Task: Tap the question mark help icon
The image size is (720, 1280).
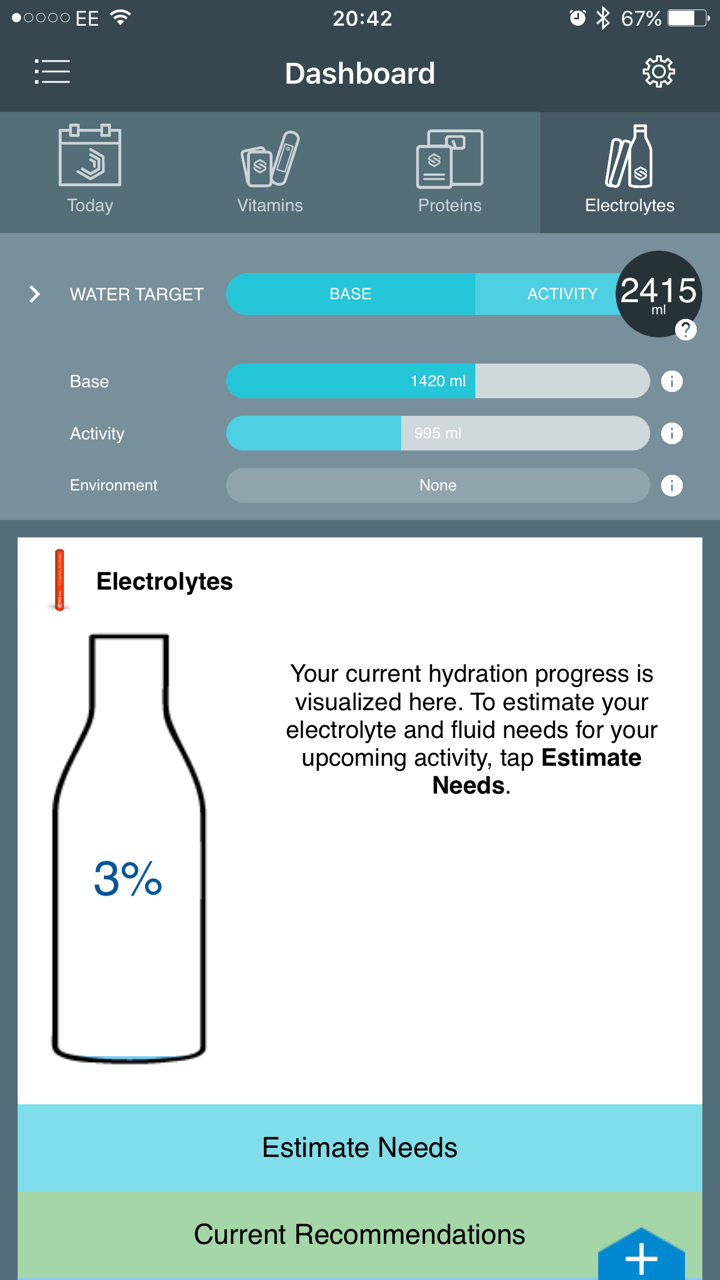Action: 685,330
